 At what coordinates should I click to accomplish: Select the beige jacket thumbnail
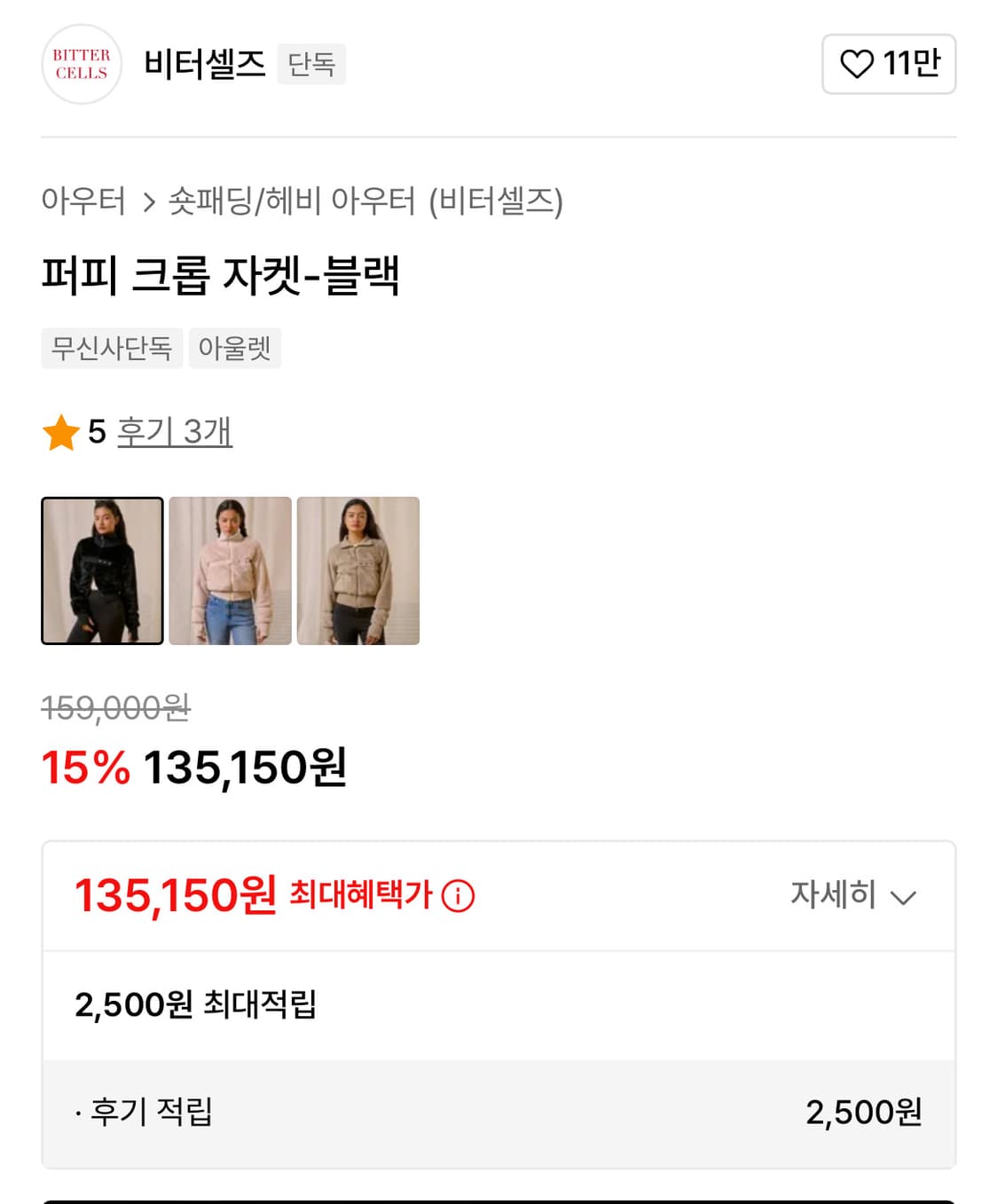click(358, 571)
